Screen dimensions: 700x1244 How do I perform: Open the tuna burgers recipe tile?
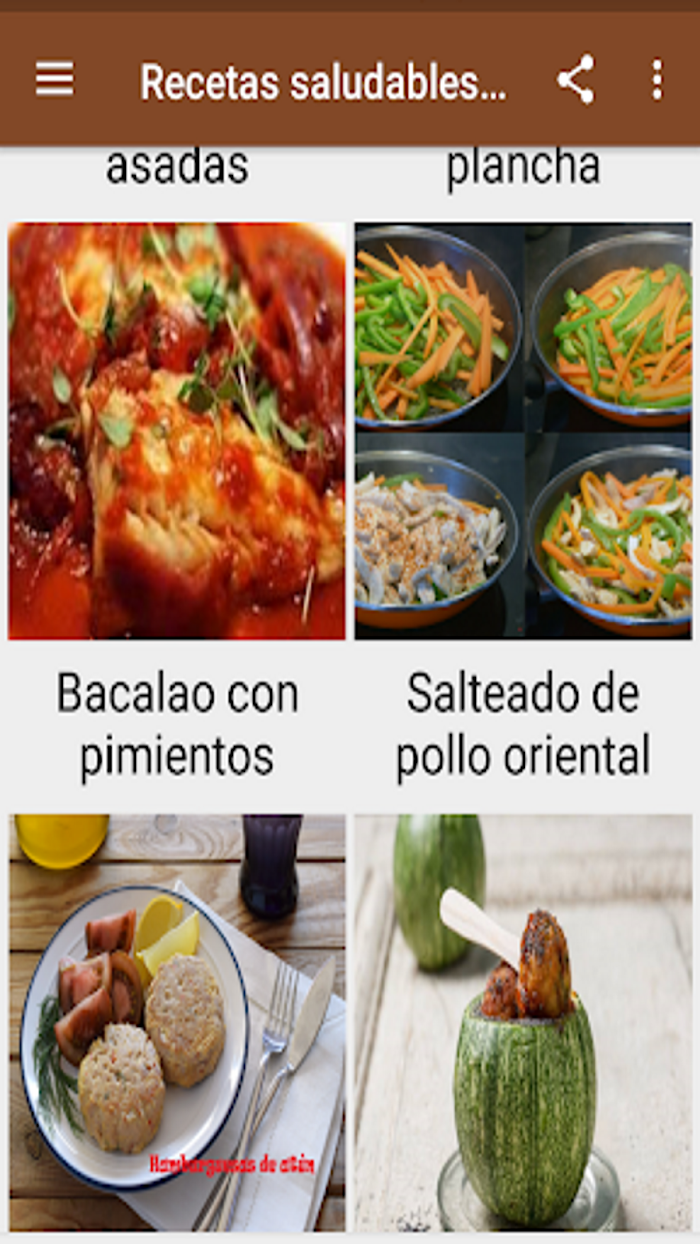[177, 1023]
